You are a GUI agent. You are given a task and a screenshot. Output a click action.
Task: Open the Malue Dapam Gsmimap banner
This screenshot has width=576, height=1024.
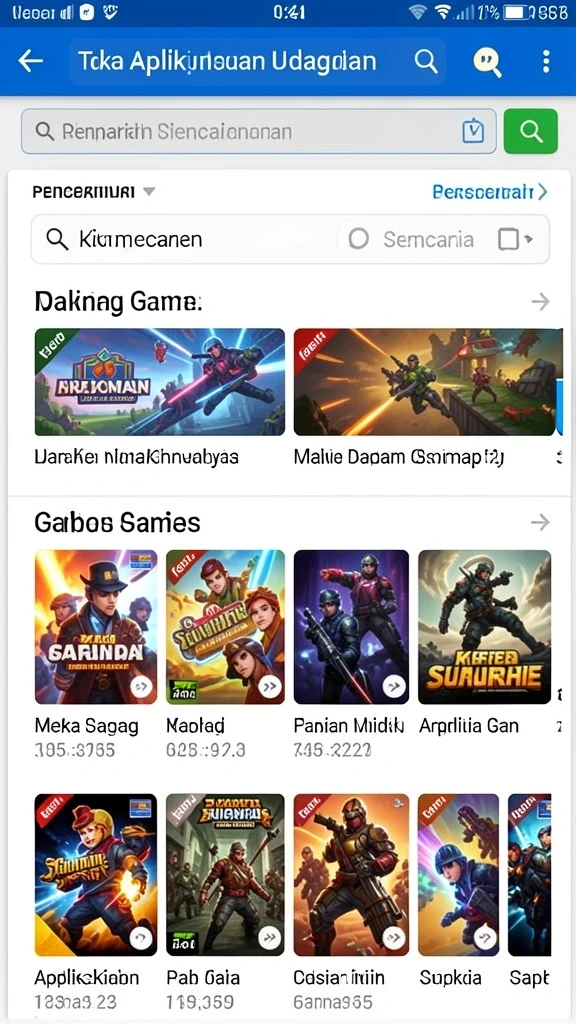point(428,381)
